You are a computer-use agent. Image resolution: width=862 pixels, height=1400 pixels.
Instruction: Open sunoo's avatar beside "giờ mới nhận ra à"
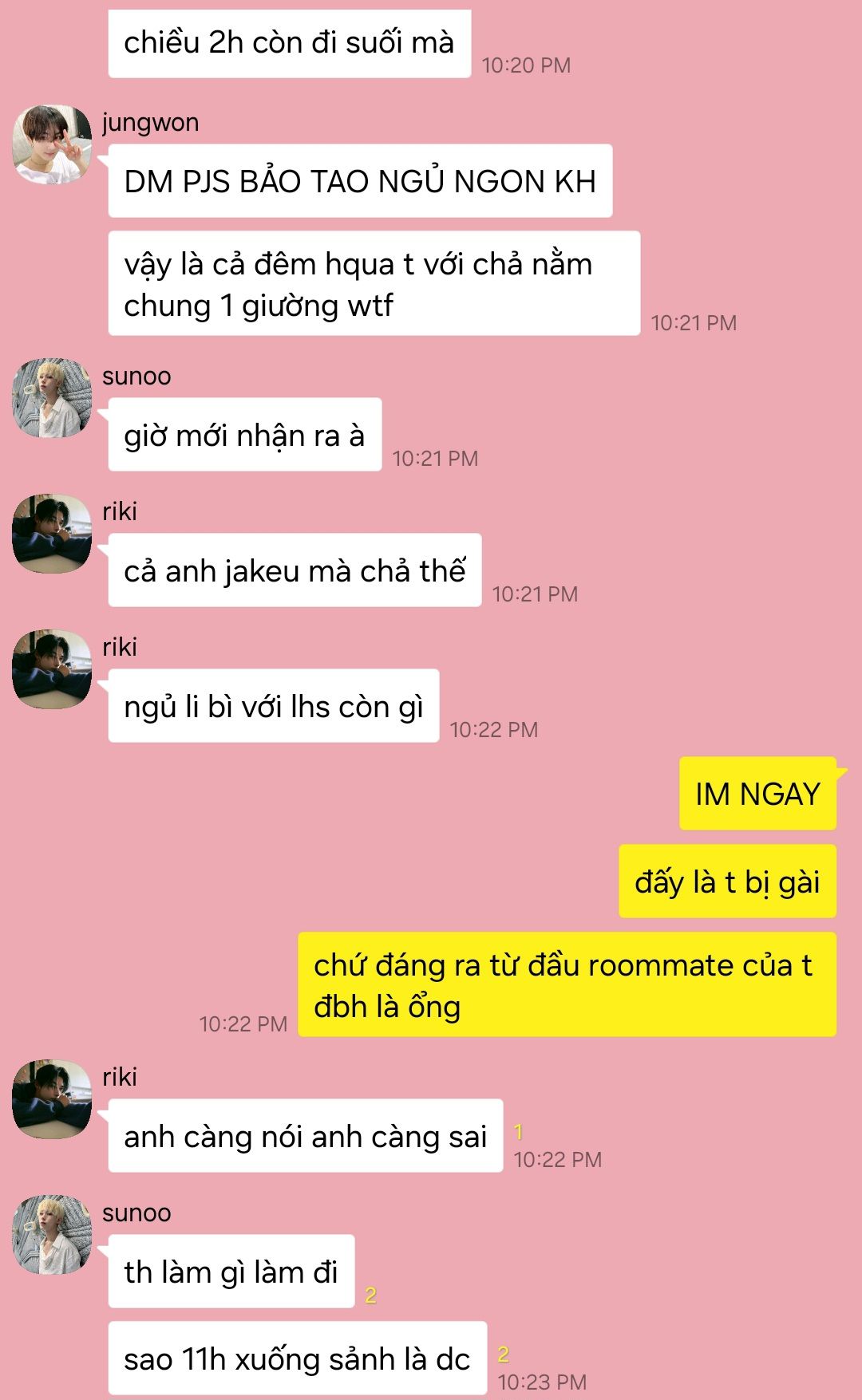click(x=52, y=398)
